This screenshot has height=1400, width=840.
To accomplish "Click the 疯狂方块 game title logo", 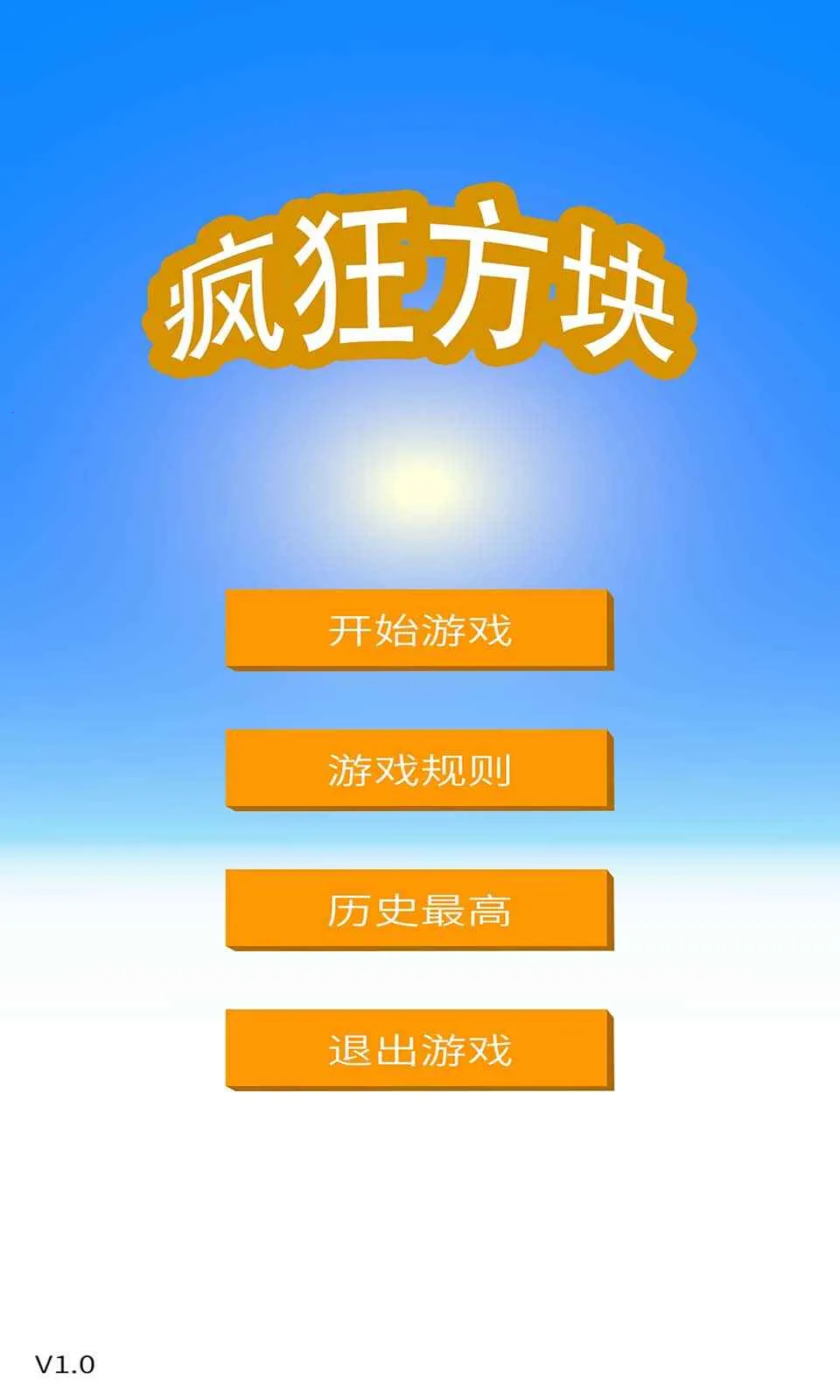I will pos(418,280).
